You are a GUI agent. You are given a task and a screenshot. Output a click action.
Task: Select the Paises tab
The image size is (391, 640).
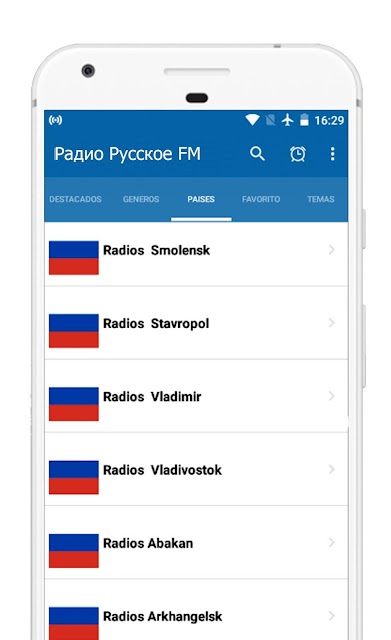tap(201, 199)
